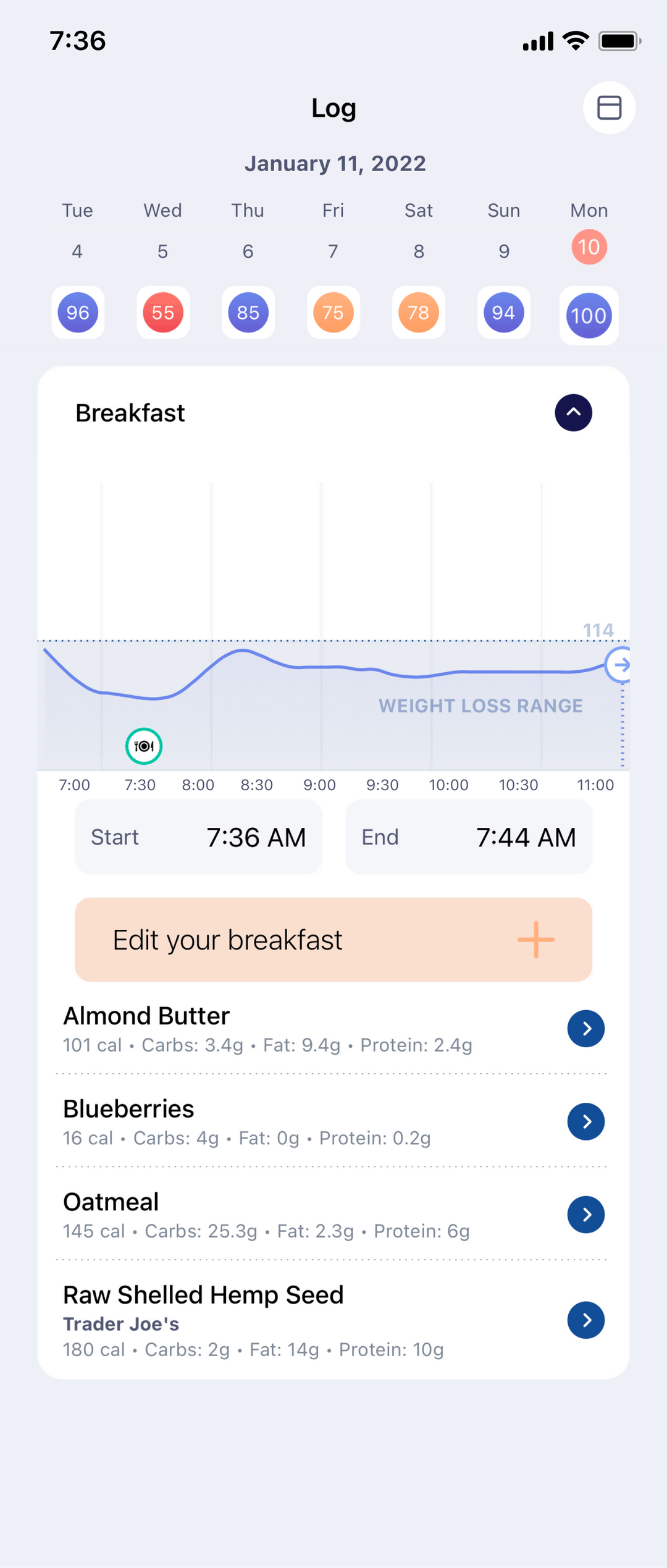Select Tuesday's score circle 96
The width and height of the screenshot is (667, 1568).
tap(77, 313)
